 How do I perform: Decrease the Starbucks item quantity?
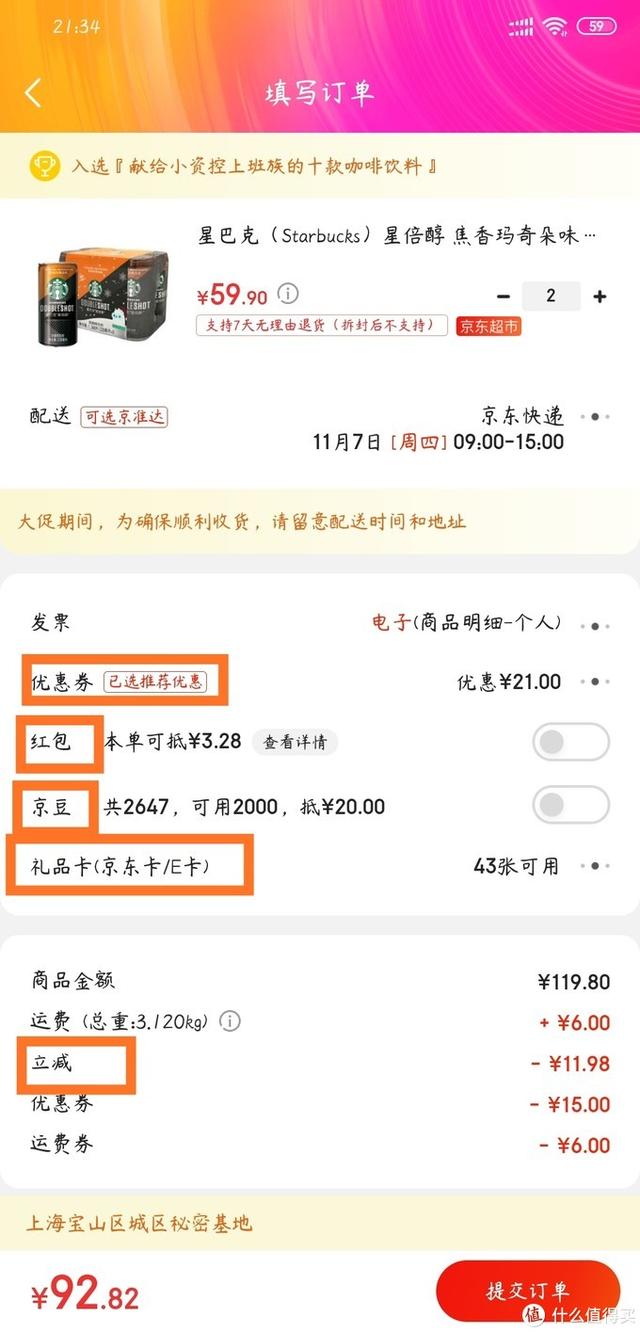click(504, 296)
